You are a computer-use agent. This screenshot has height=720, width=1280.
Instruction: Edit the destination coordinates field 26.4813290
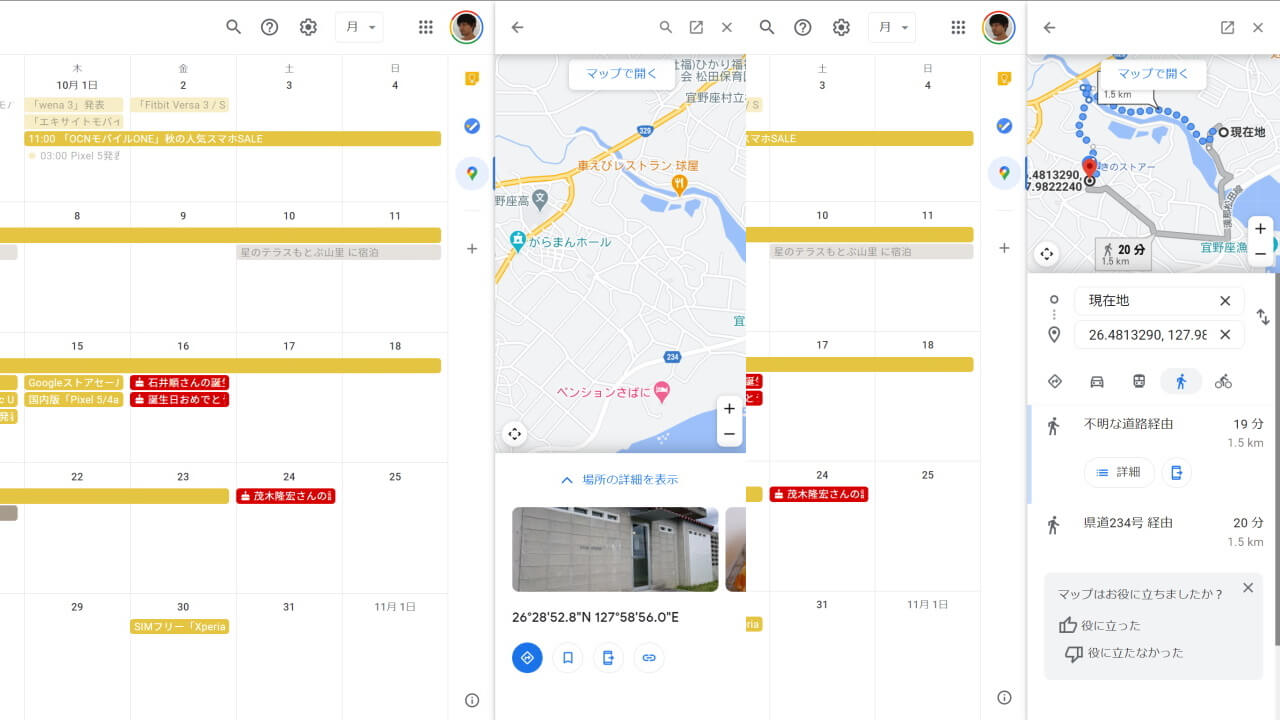(x=1145, y=334)
